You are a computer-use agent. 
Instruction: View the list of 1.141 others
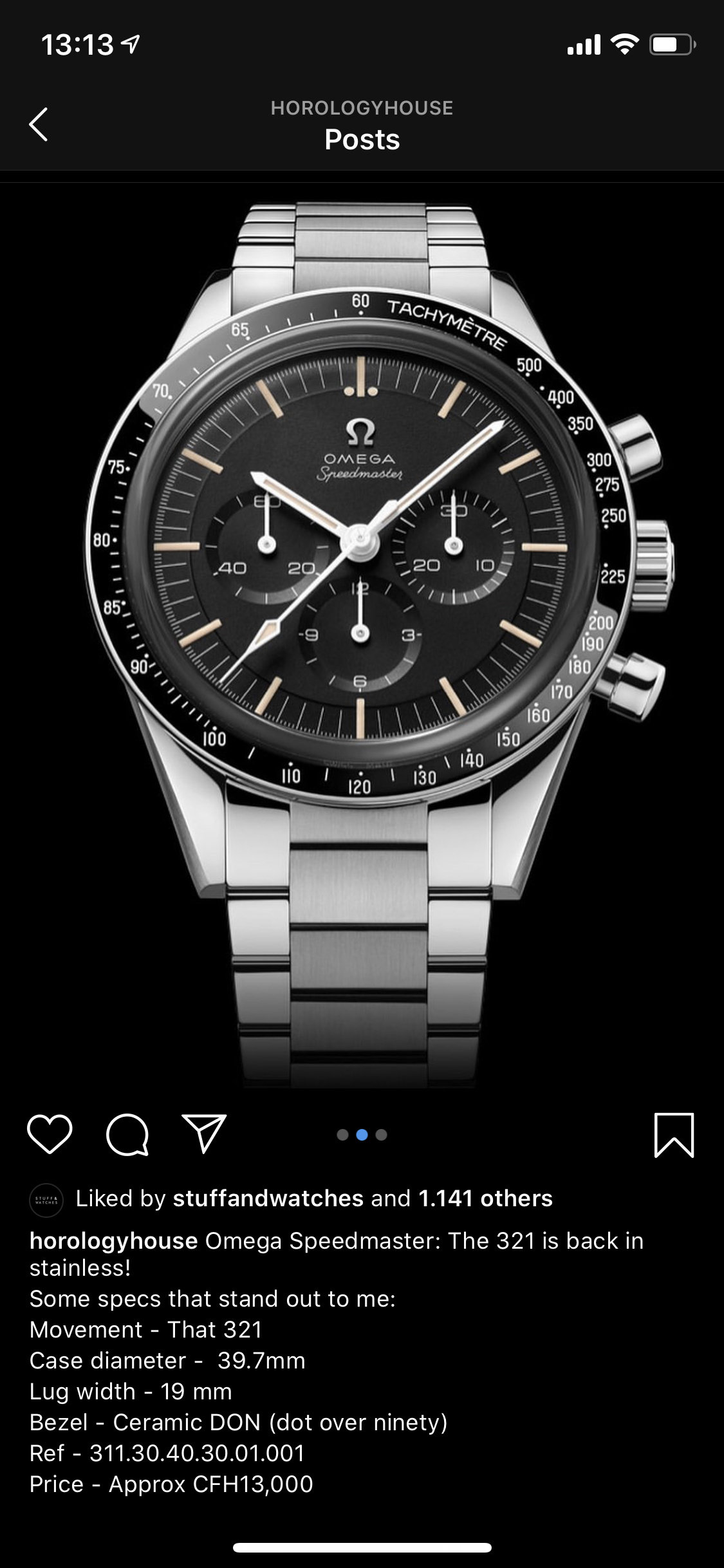tap(485, 1199)
